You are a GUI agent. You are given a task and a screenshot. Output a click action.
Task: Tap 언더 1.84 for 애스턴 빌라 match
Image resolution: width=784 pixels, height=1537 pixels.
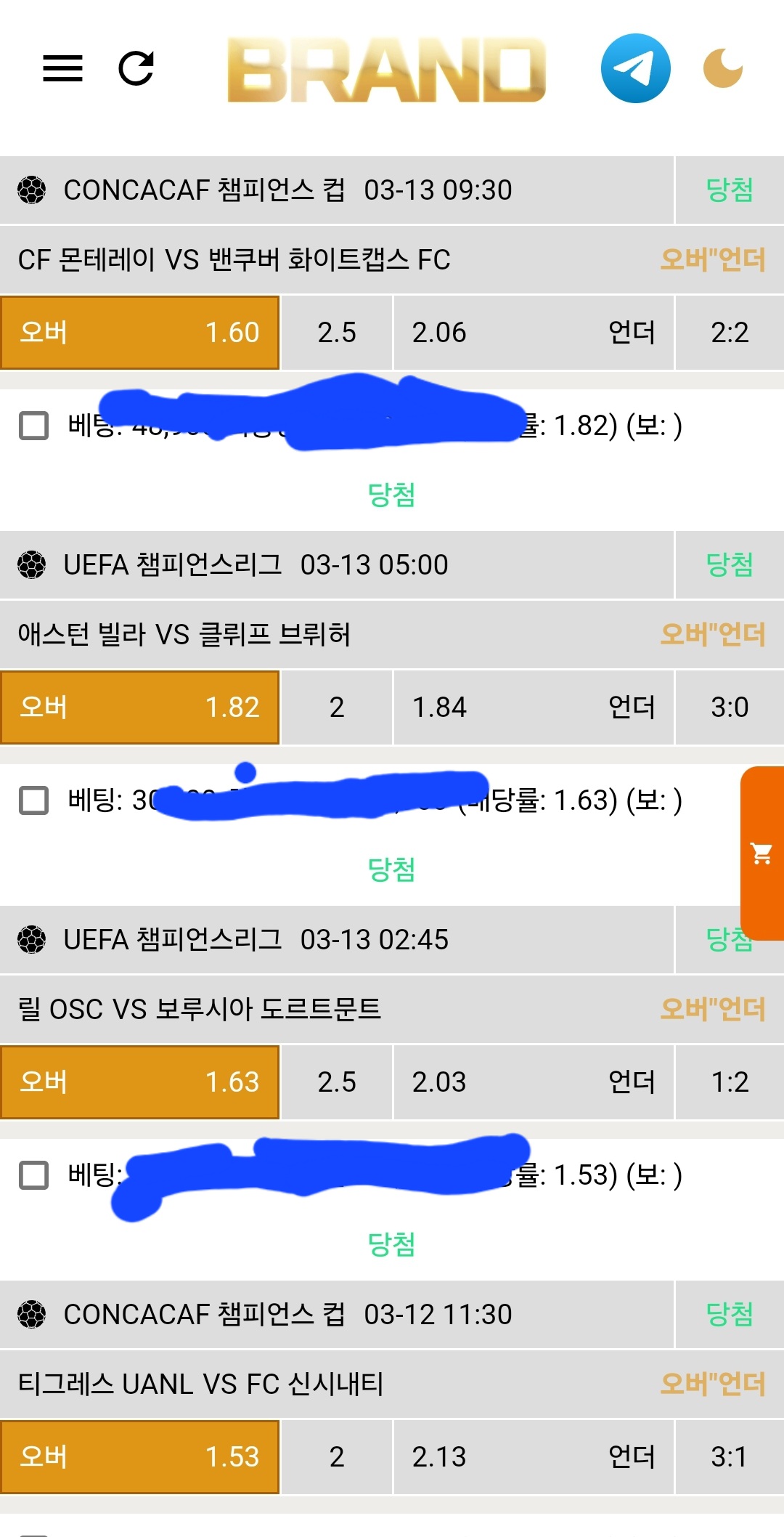533,707
